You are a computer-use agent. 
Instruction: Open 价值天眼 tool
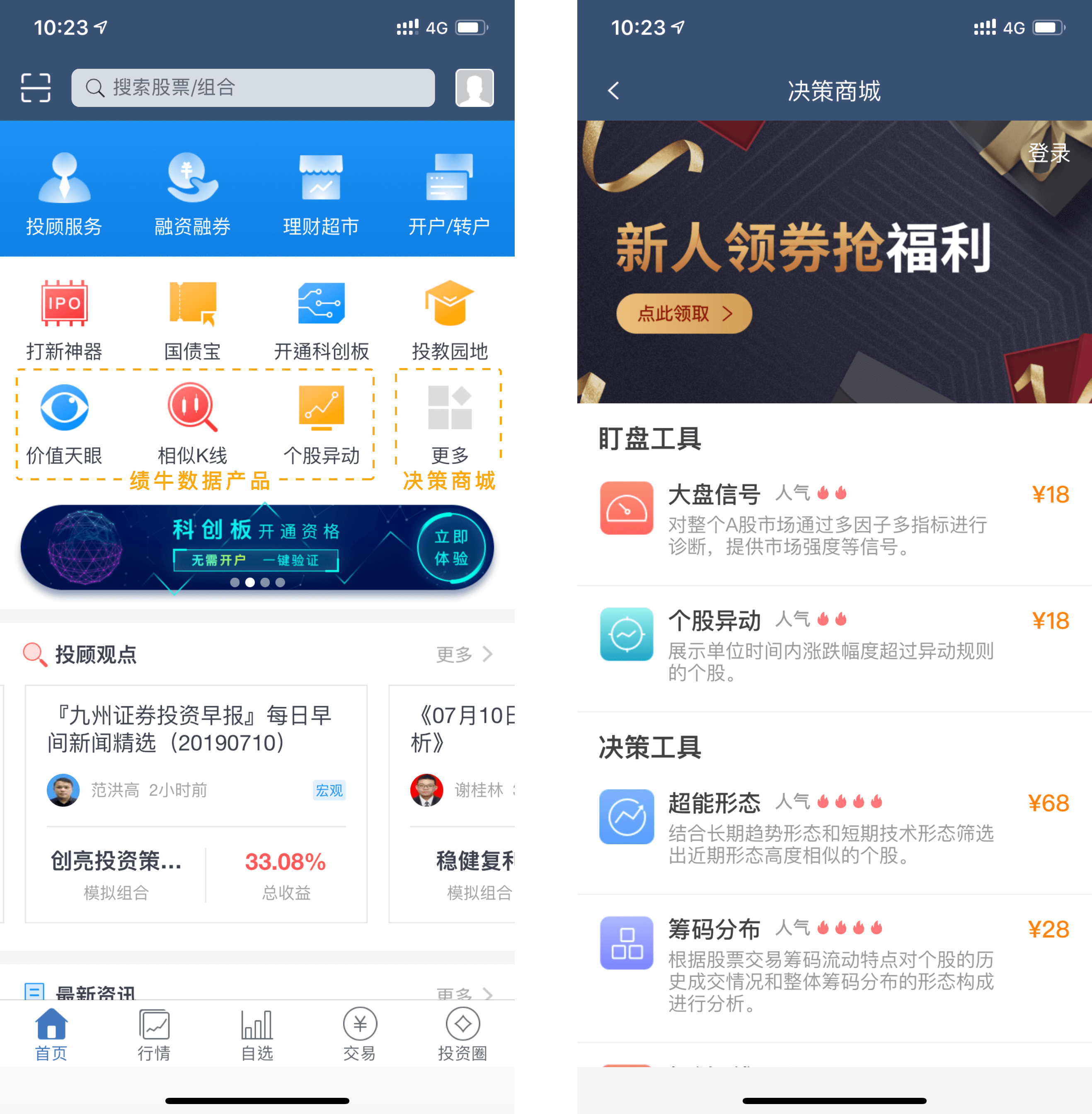click(x=64, y=423)
